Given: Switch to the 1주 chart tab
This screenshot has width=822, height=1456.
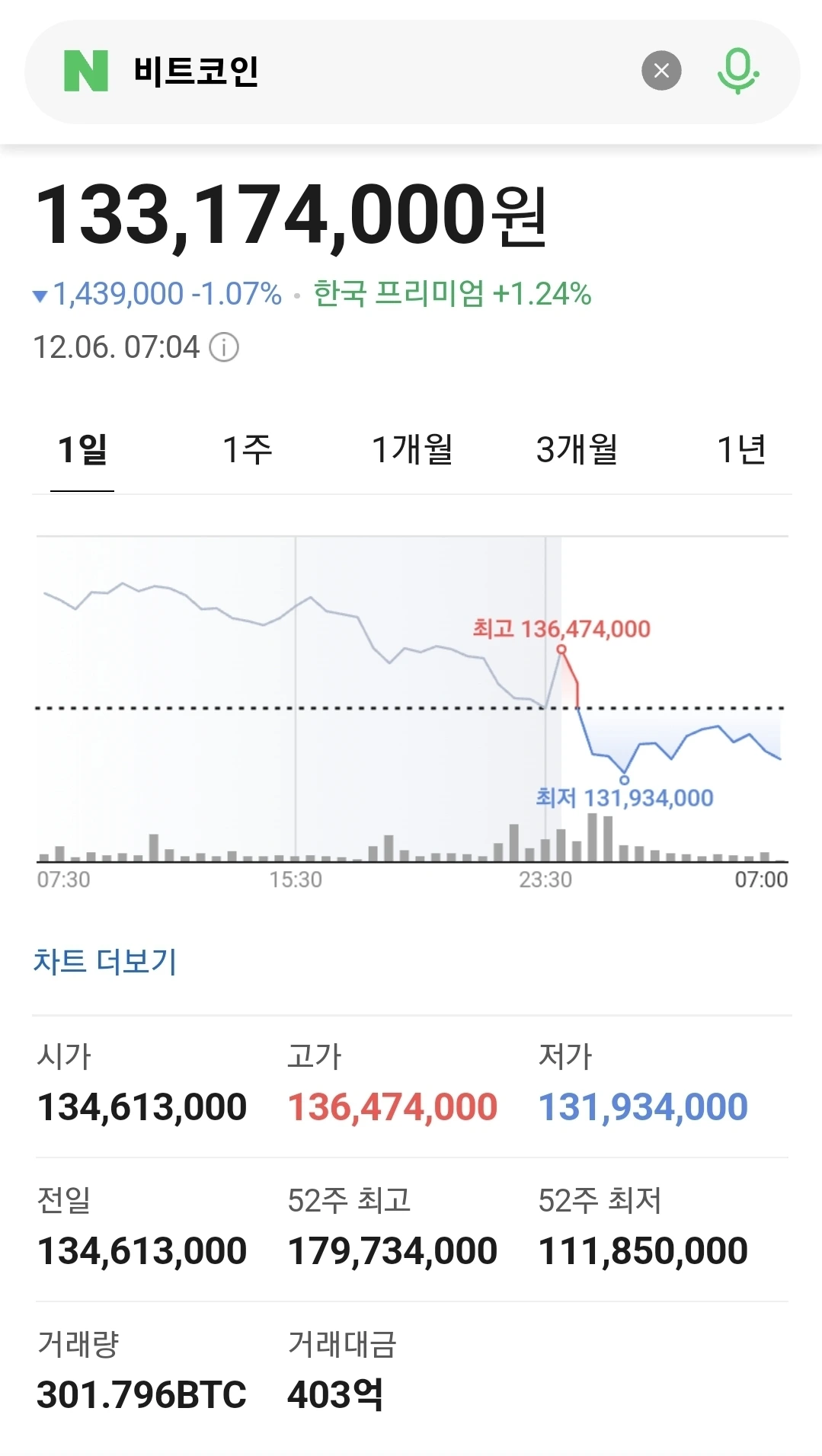Looking at the screenshot, I should [247, 449].
